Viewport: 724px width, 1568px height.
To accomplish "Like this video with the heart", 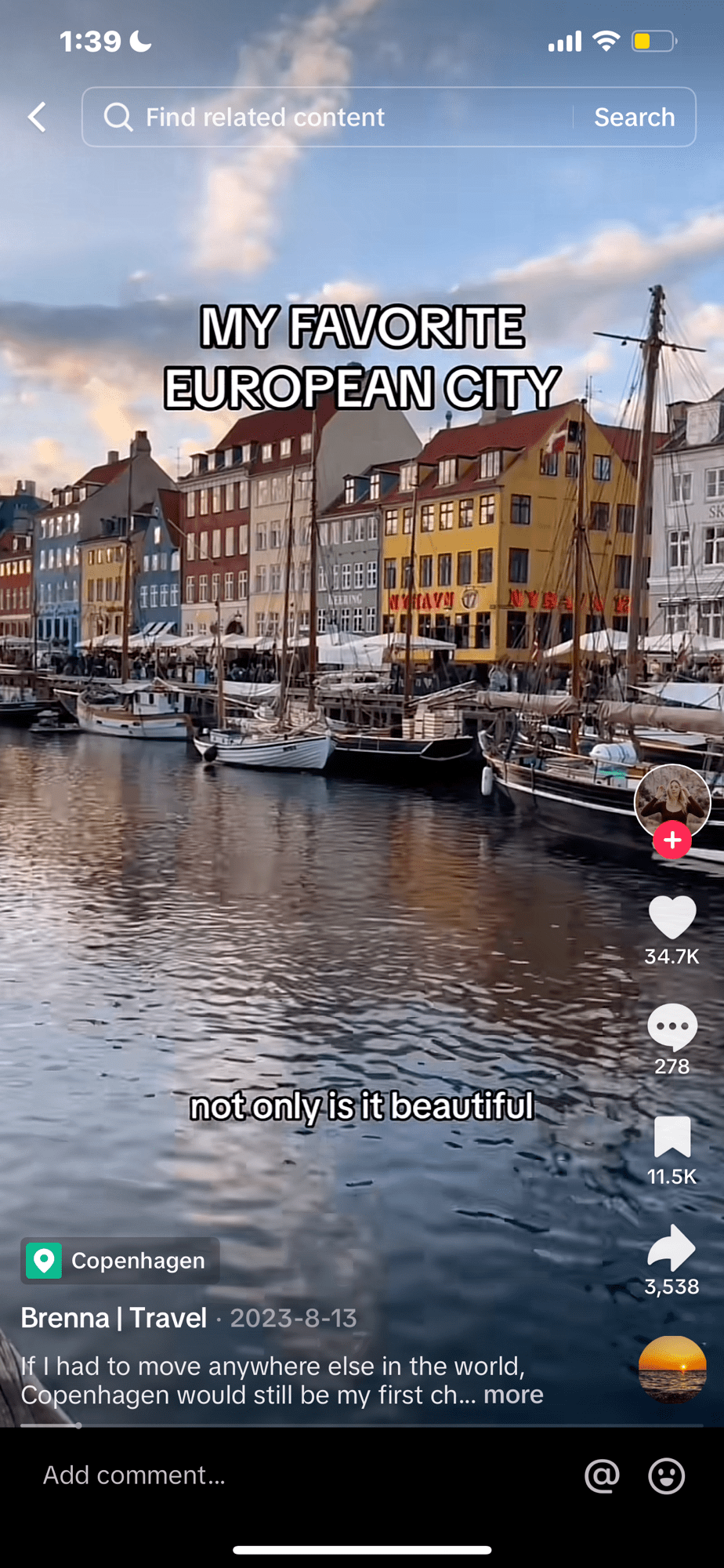I will click(672, 917).
